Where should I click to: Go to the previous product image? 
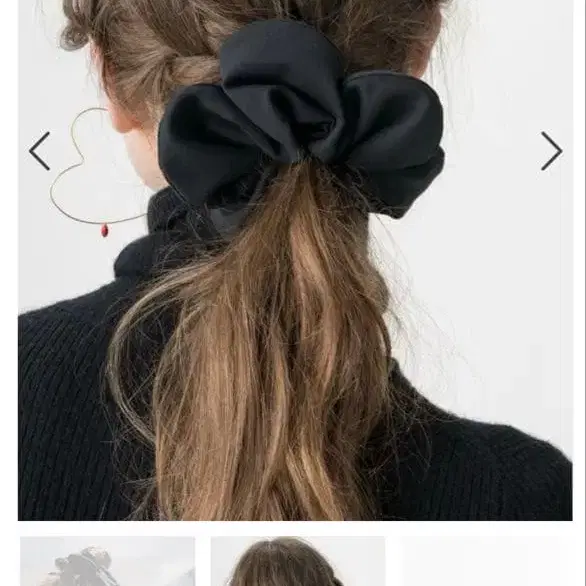[40, 151]
